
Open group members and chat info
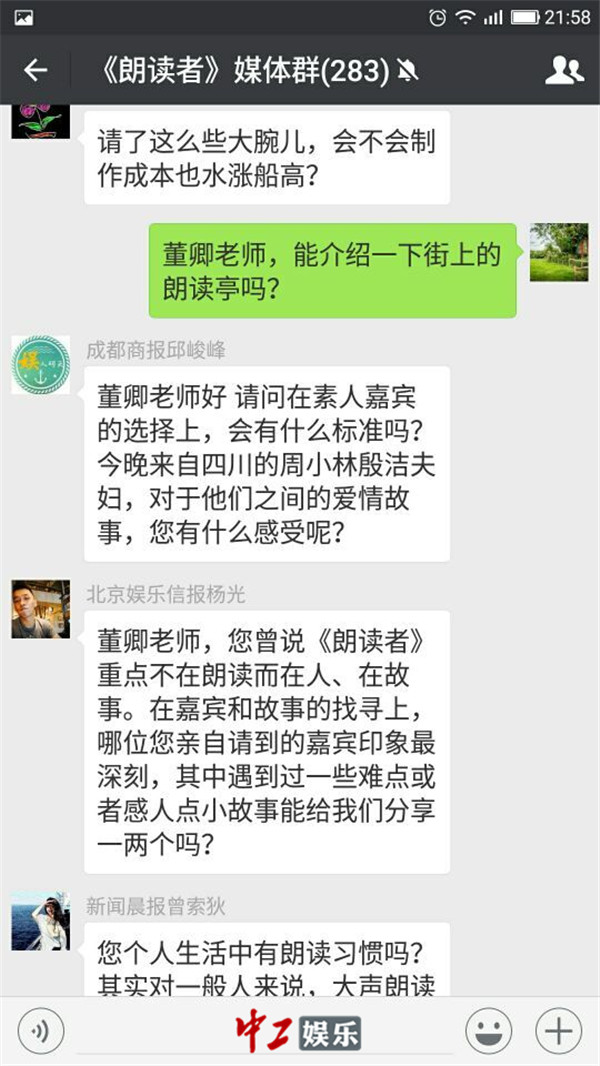coord(564,70)
